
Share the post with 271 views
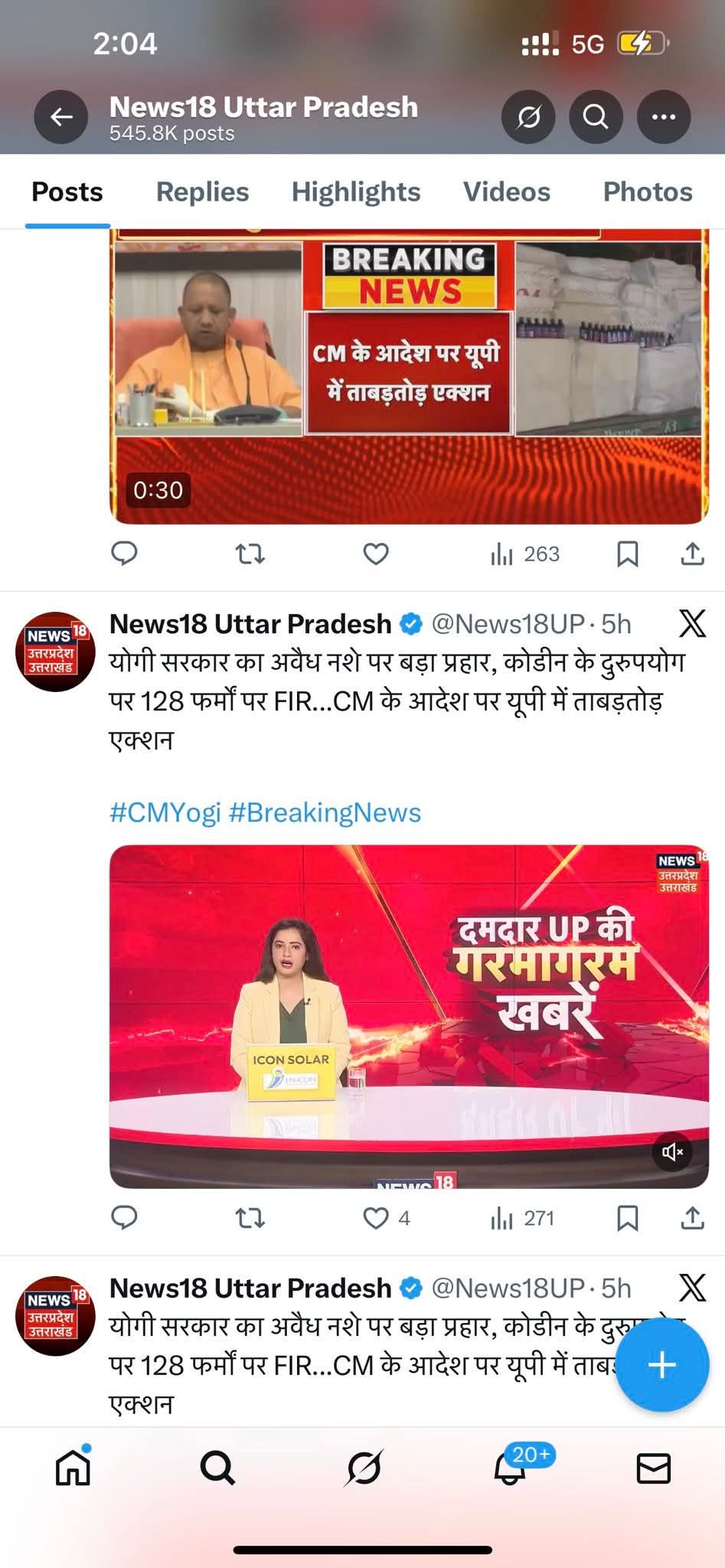pyautogui.click(x=692, y=1218)
